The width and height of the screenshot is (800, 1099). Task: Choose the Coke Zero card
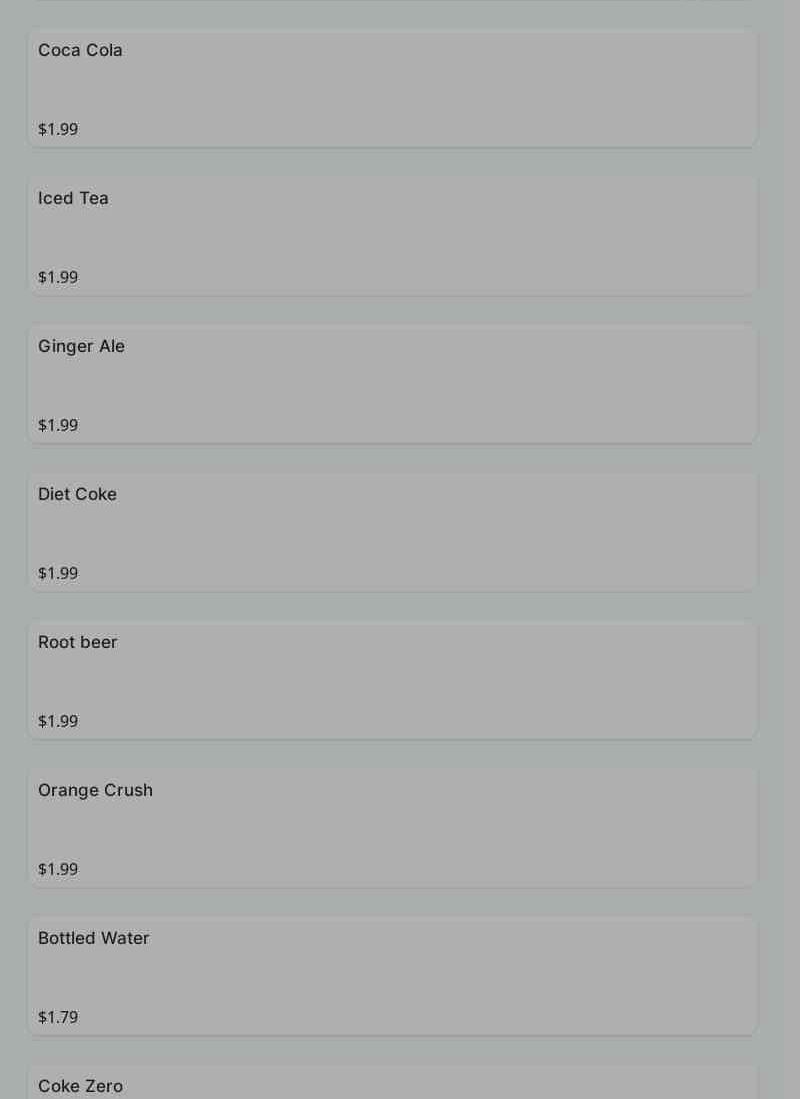392,1084
